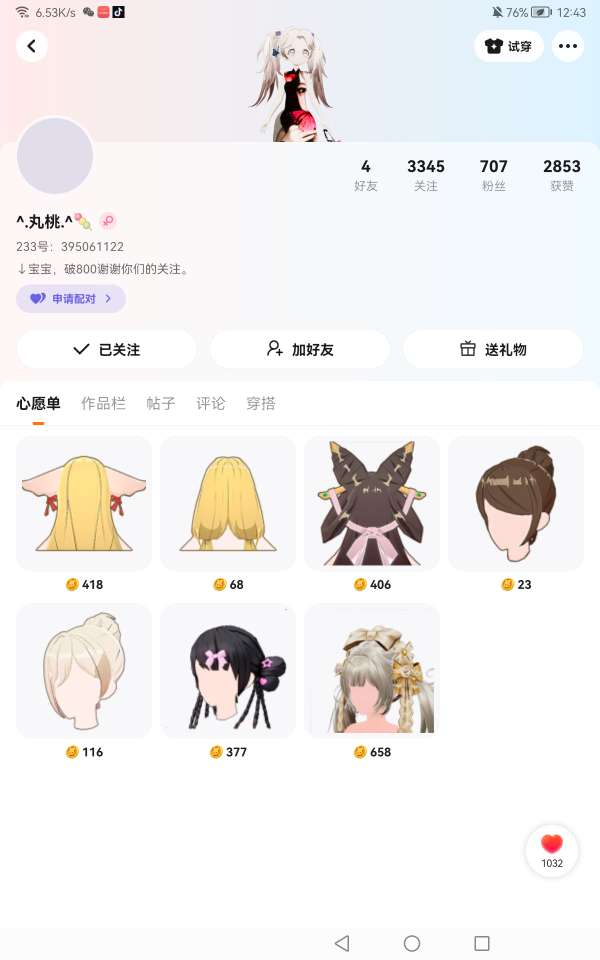The width and height of the screenshot is (600, 960).
Task: Tap the 已关注 following button
Action: point(106,349)
